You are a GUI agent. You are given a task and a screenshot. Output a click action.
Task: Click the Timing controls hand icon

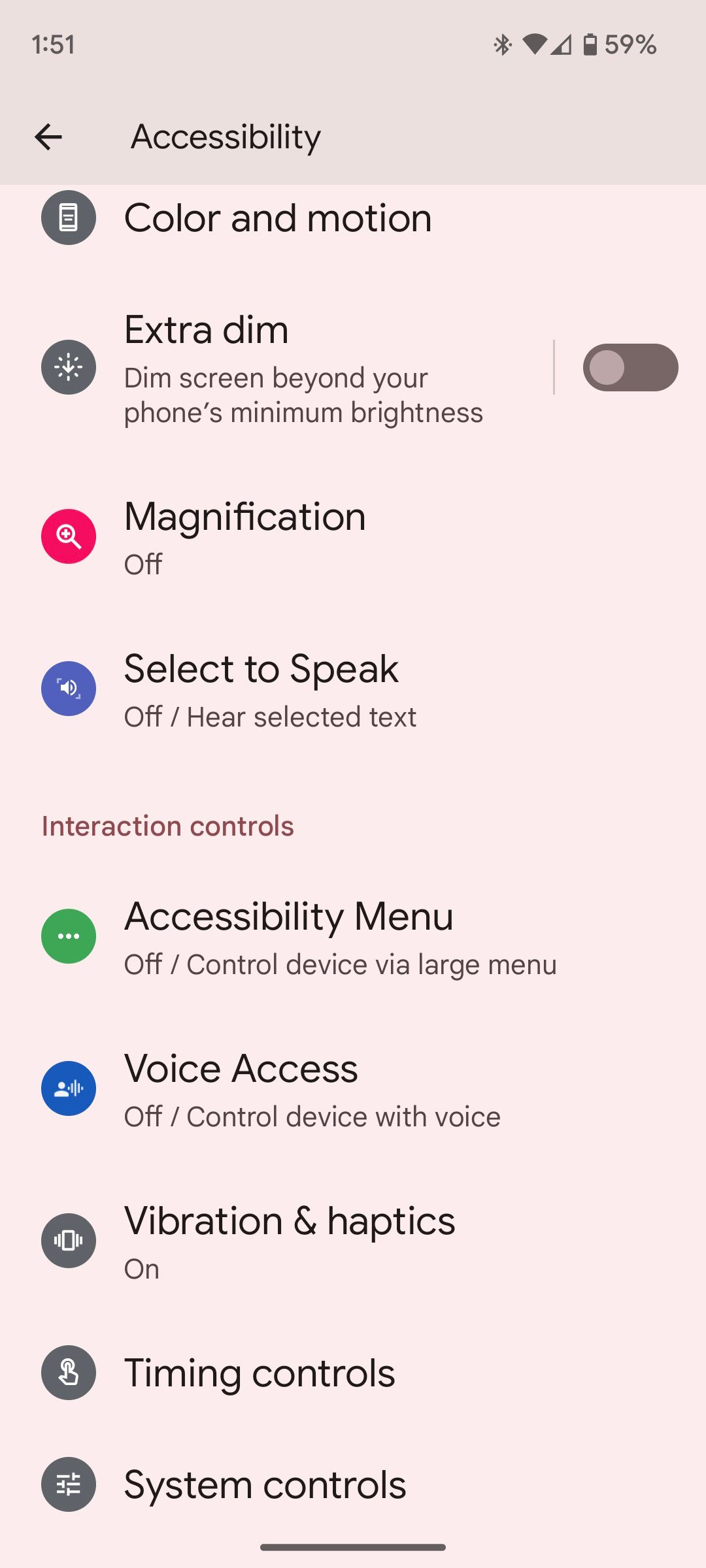point(68,1372)
